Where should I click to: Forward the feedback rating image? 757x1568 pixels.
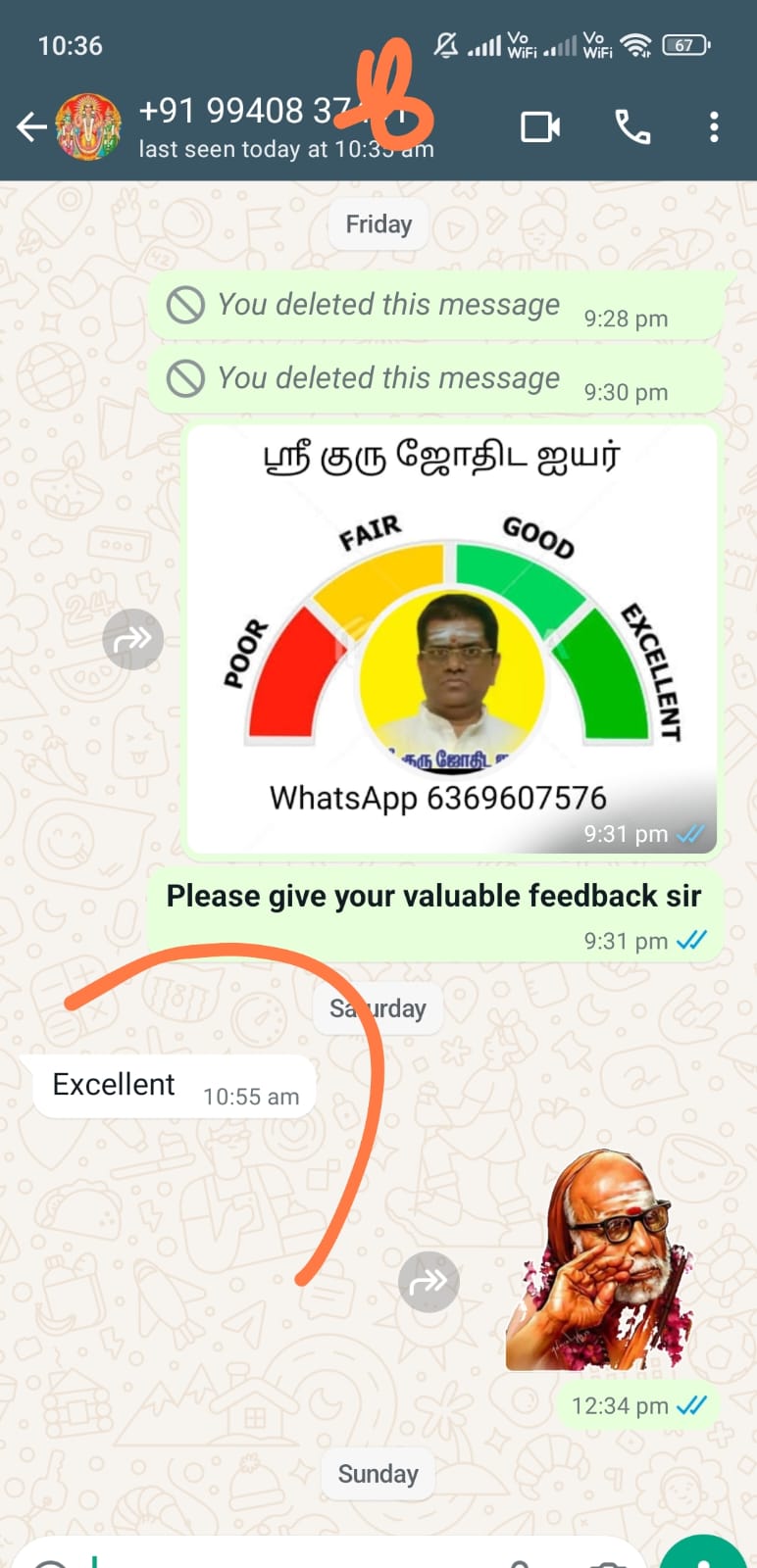tap(133, 639)
